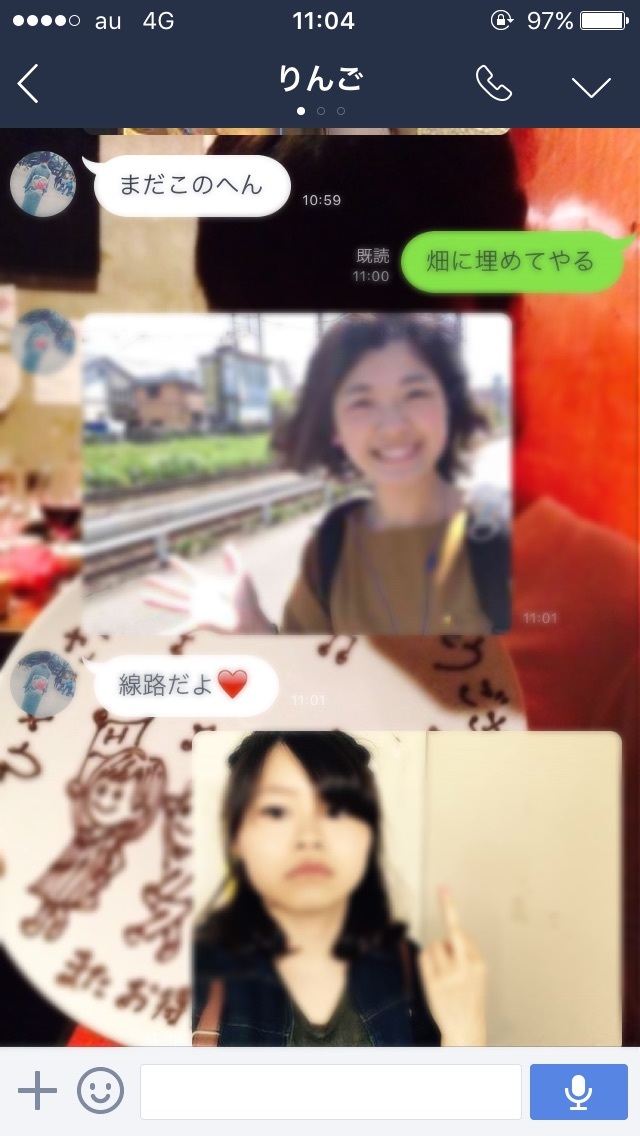
Task: Open the plus attachment menu
Action: 37,1090
